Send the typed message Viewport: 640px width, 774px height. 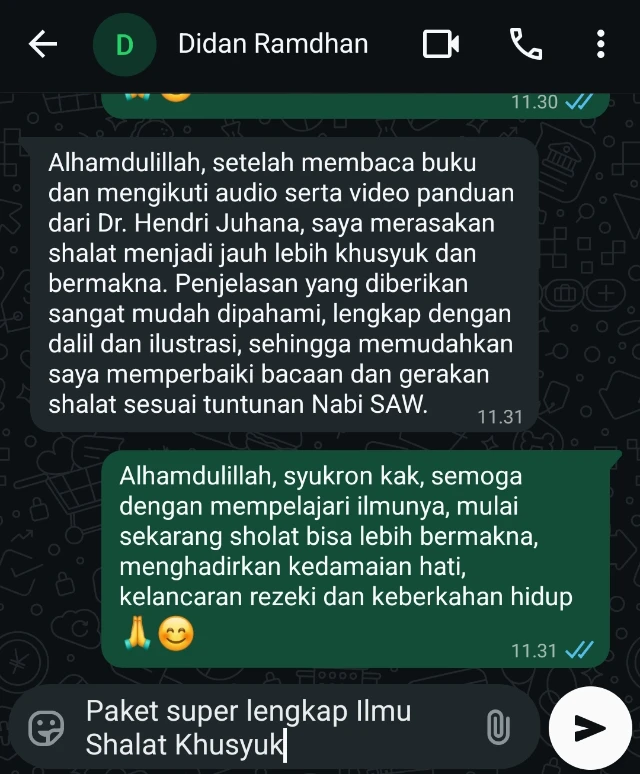[590, 728]
